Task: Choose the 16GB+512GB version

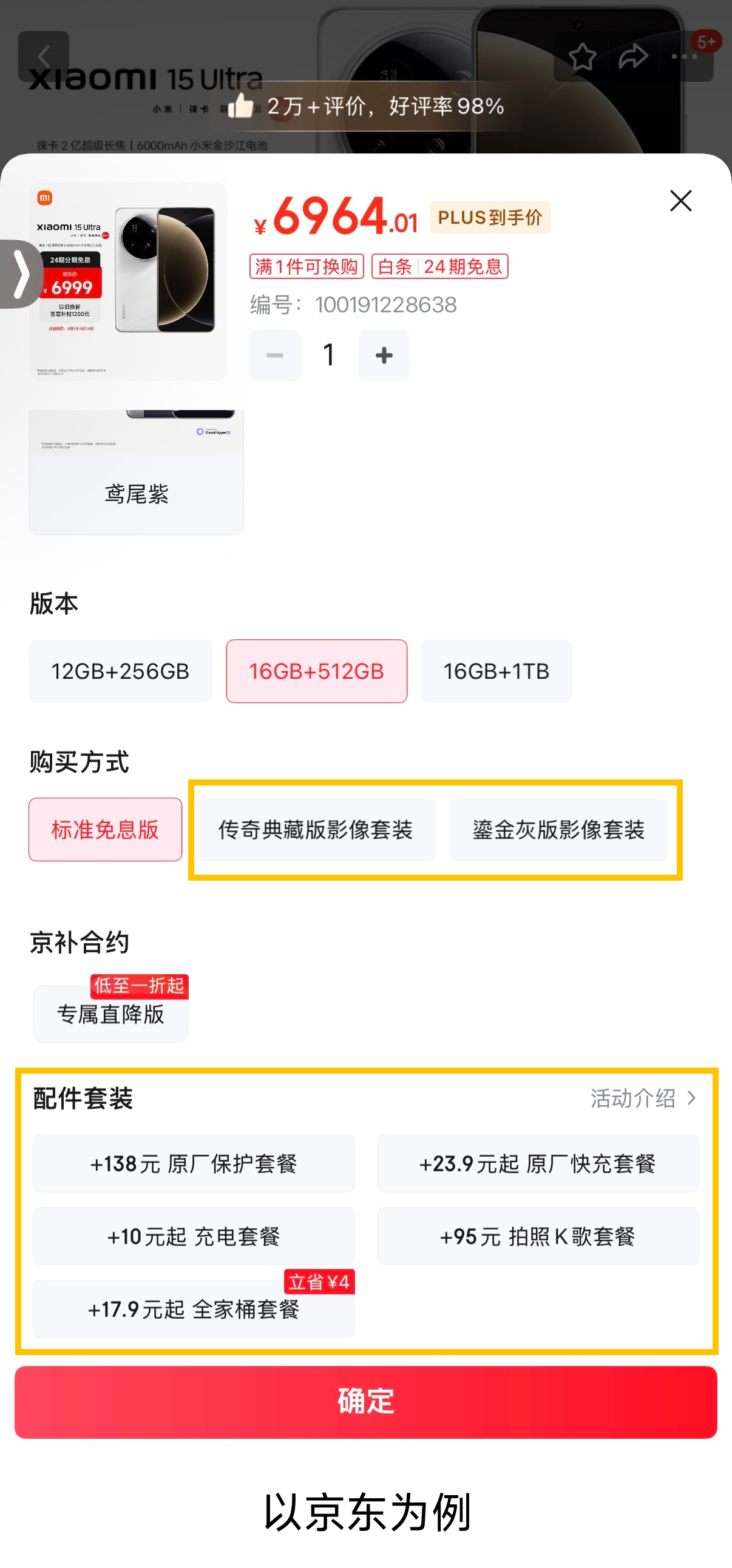Action: [317, 671]
